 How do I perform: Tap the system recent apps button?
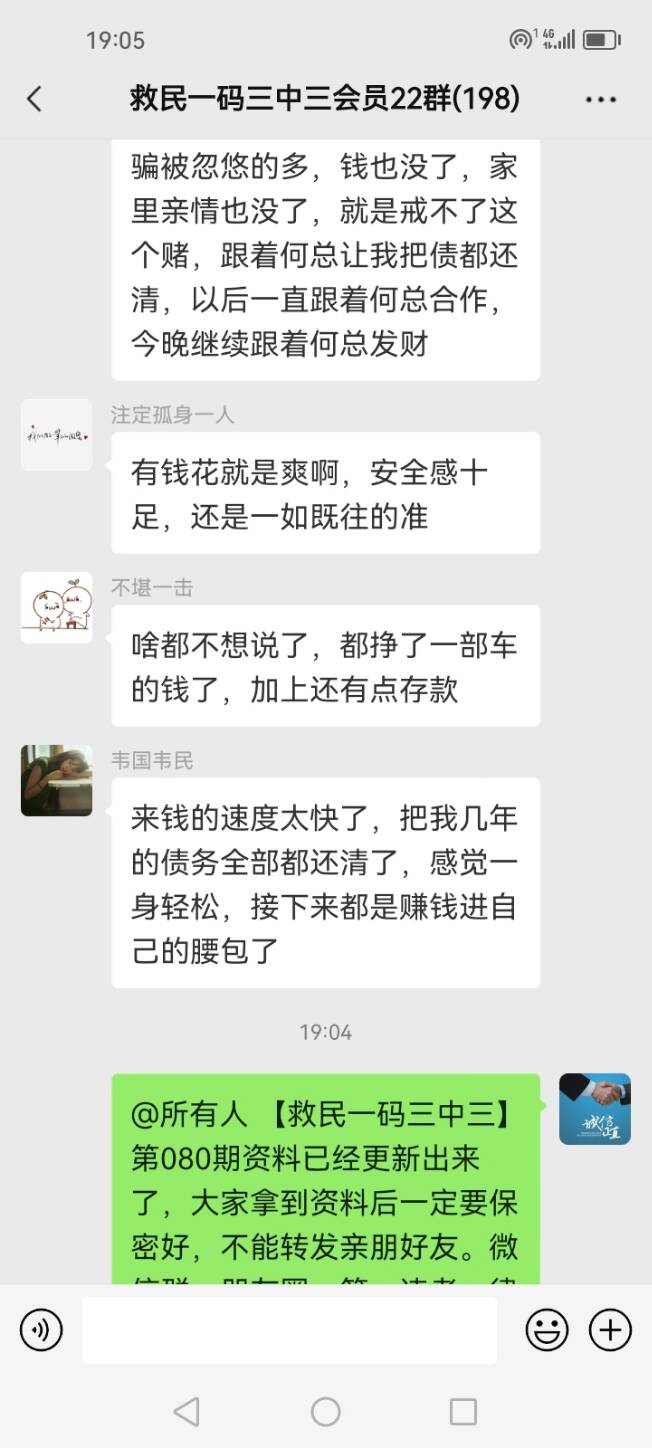[x=463, y=1412]
